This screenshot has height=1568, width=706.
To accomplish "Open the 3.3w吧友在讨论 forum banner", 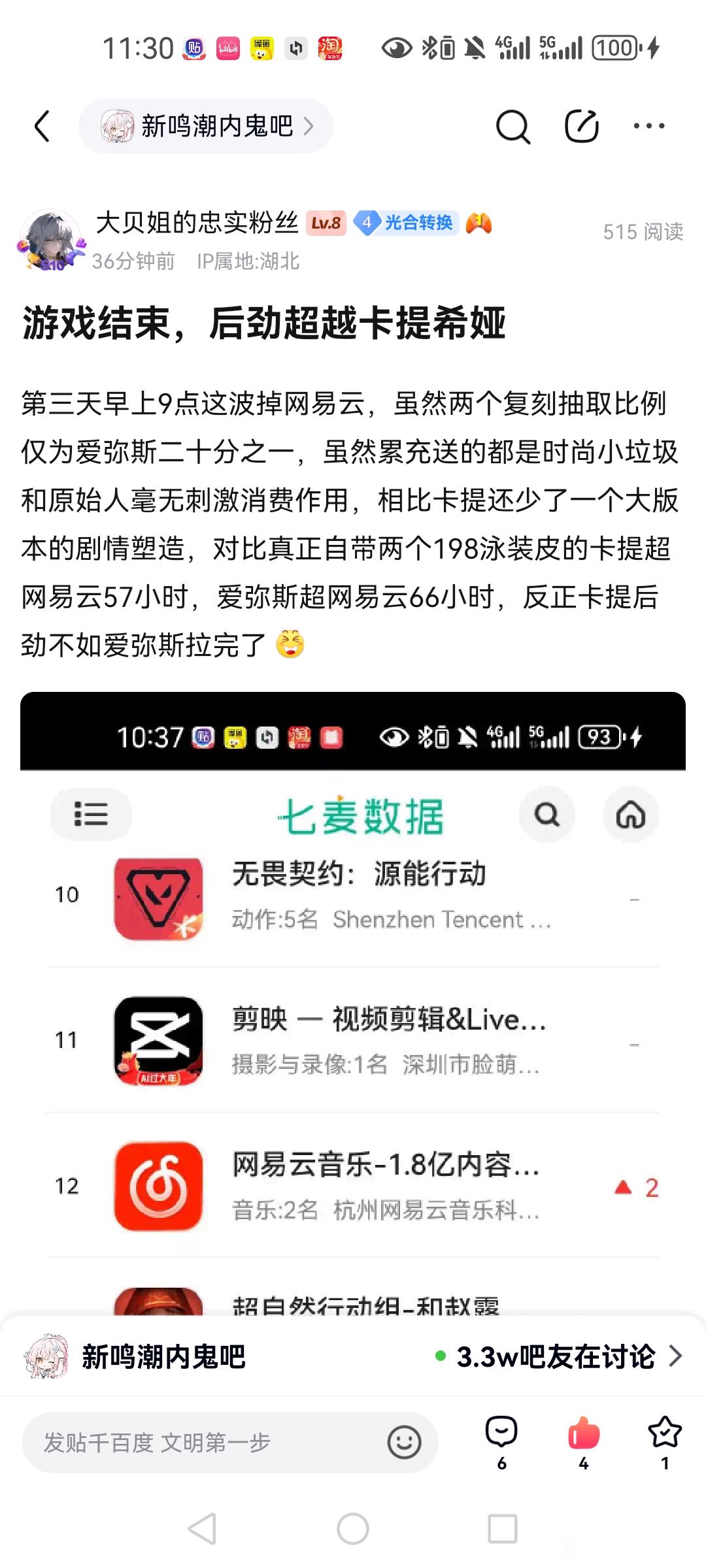I will tap(353, 1356).
